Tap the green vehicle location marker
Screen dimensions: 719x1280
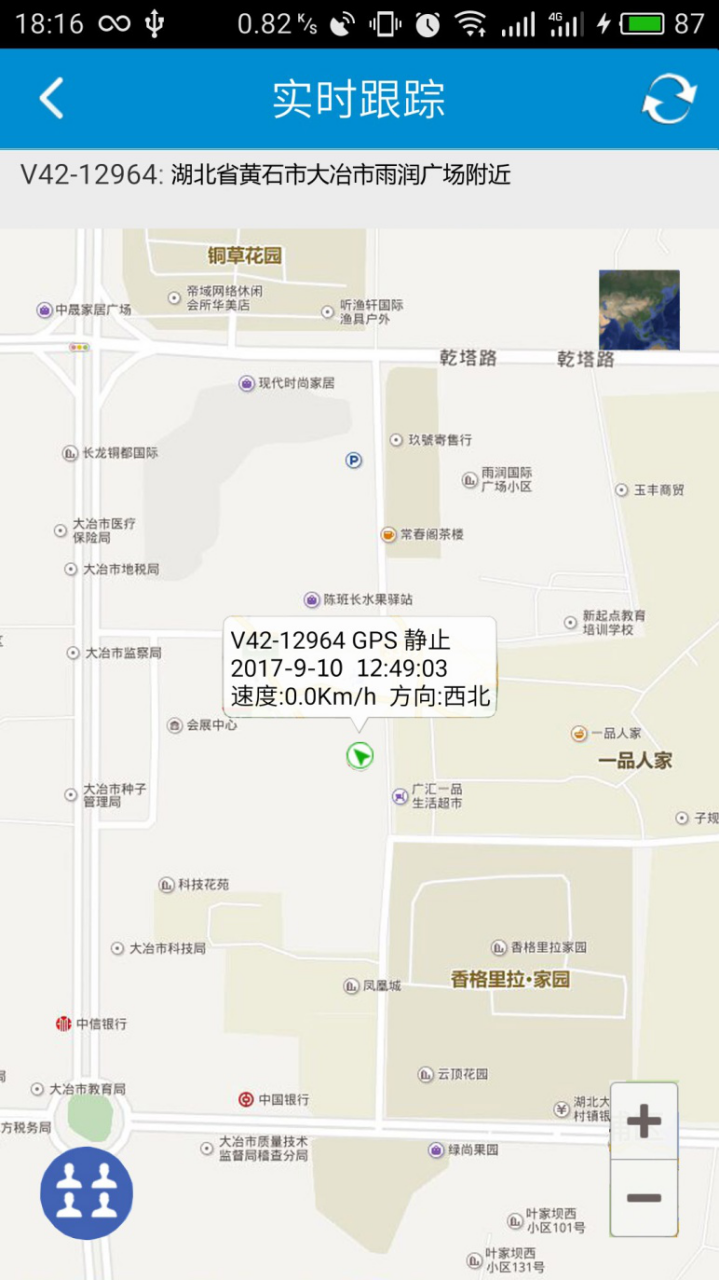(360, 755)
